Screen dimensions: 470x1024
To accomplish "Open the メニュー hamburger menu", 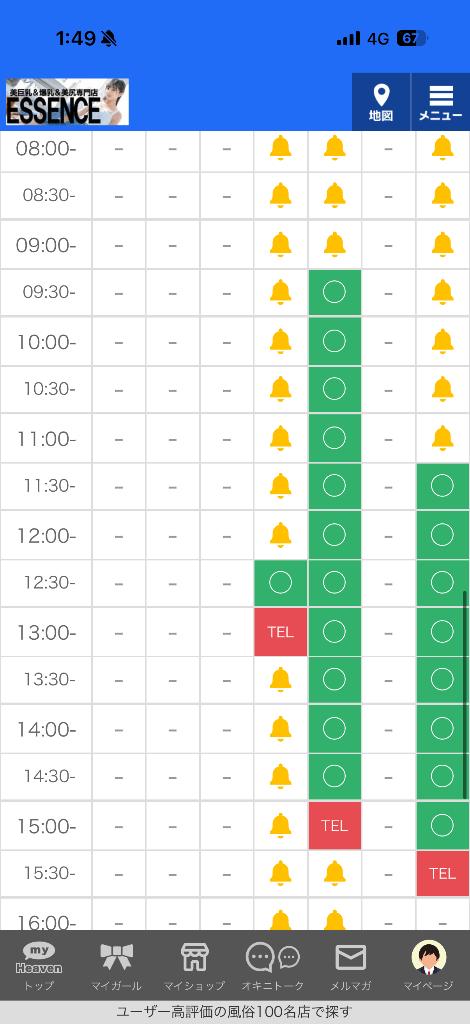I will point(441,102).
